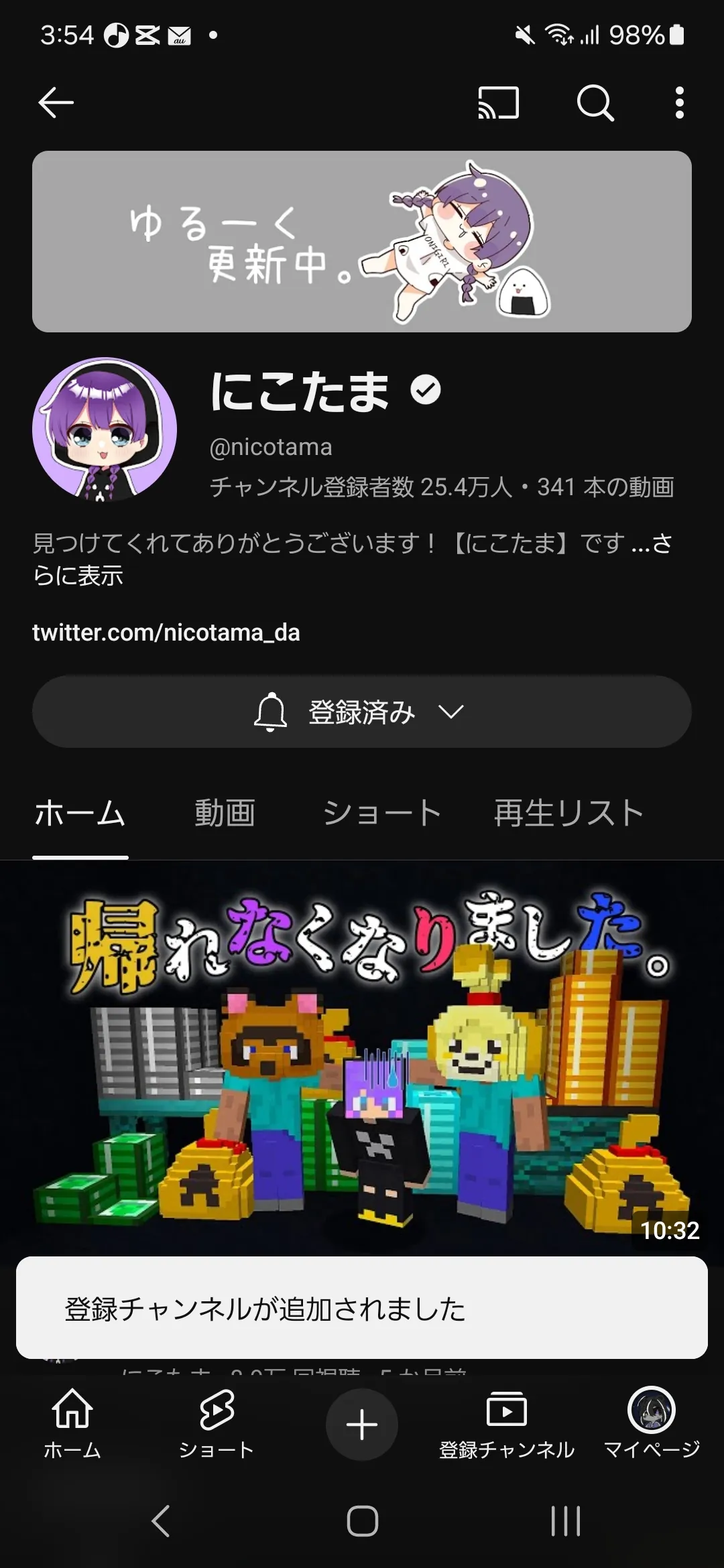Open the cast to device icon
This screenshot has height=1568, width=724.
pyautogui.click(x=498, y=103)
